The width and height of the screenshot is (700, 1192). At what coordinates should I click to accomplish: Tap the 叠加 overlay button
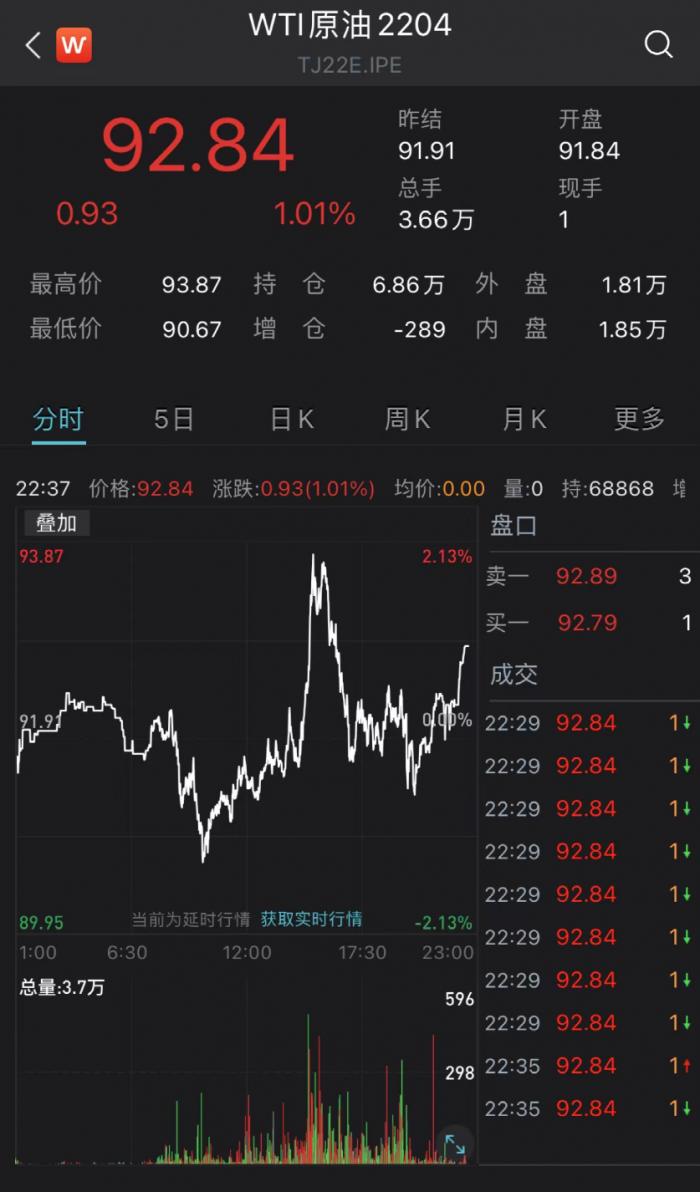(56, 523)
